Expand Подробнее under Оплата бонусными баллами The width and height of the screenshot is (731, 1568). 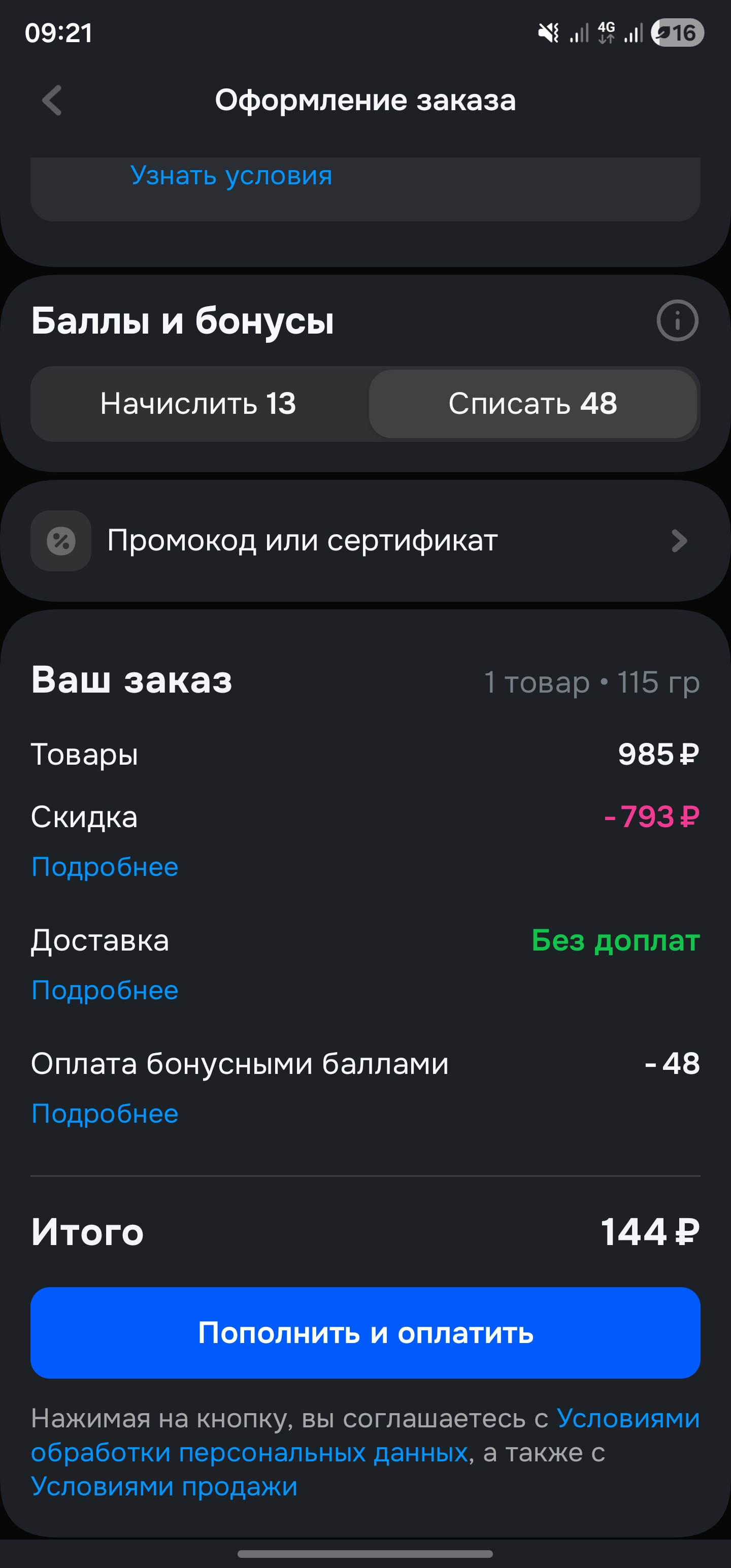click(x=105, y=1114)
